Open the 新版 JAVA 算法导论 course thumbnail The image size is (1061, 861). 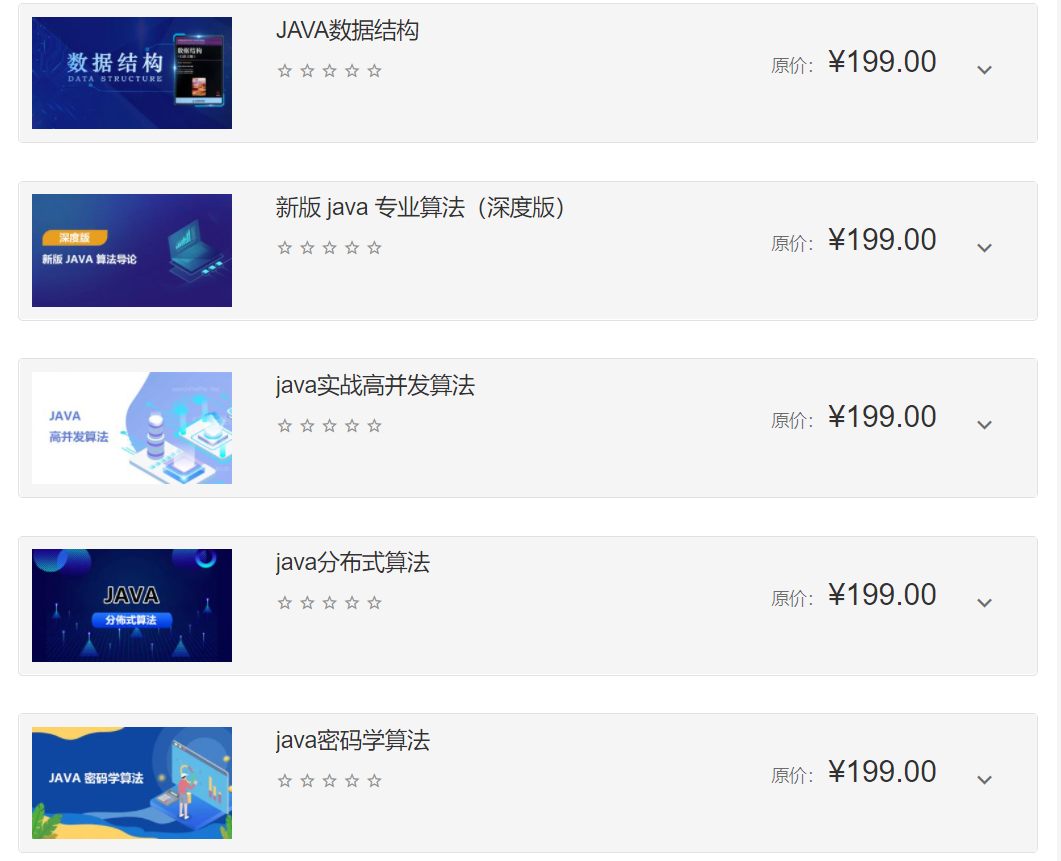point(132,250)
